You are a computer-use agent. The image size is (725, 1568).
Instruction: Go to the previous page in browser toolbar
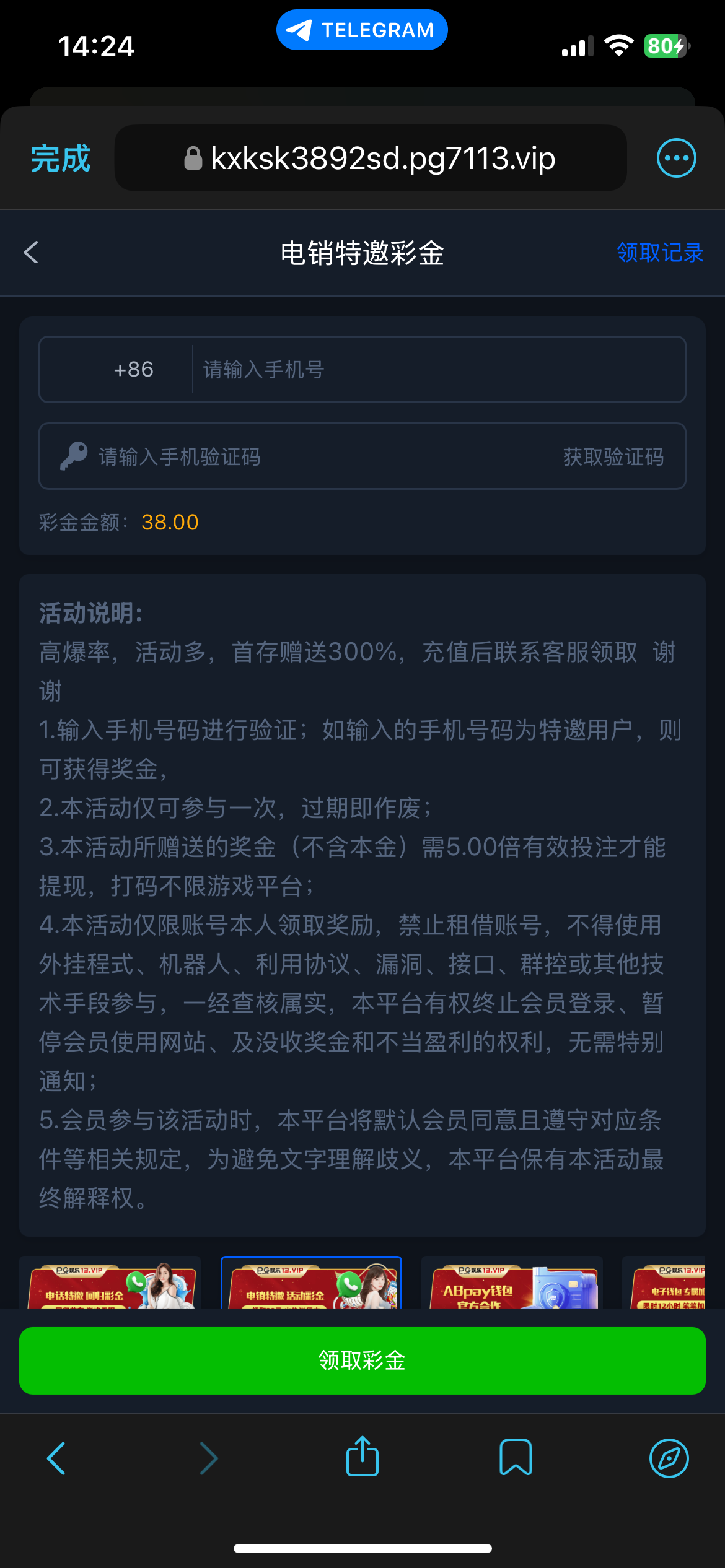(x=56, y=1458)
